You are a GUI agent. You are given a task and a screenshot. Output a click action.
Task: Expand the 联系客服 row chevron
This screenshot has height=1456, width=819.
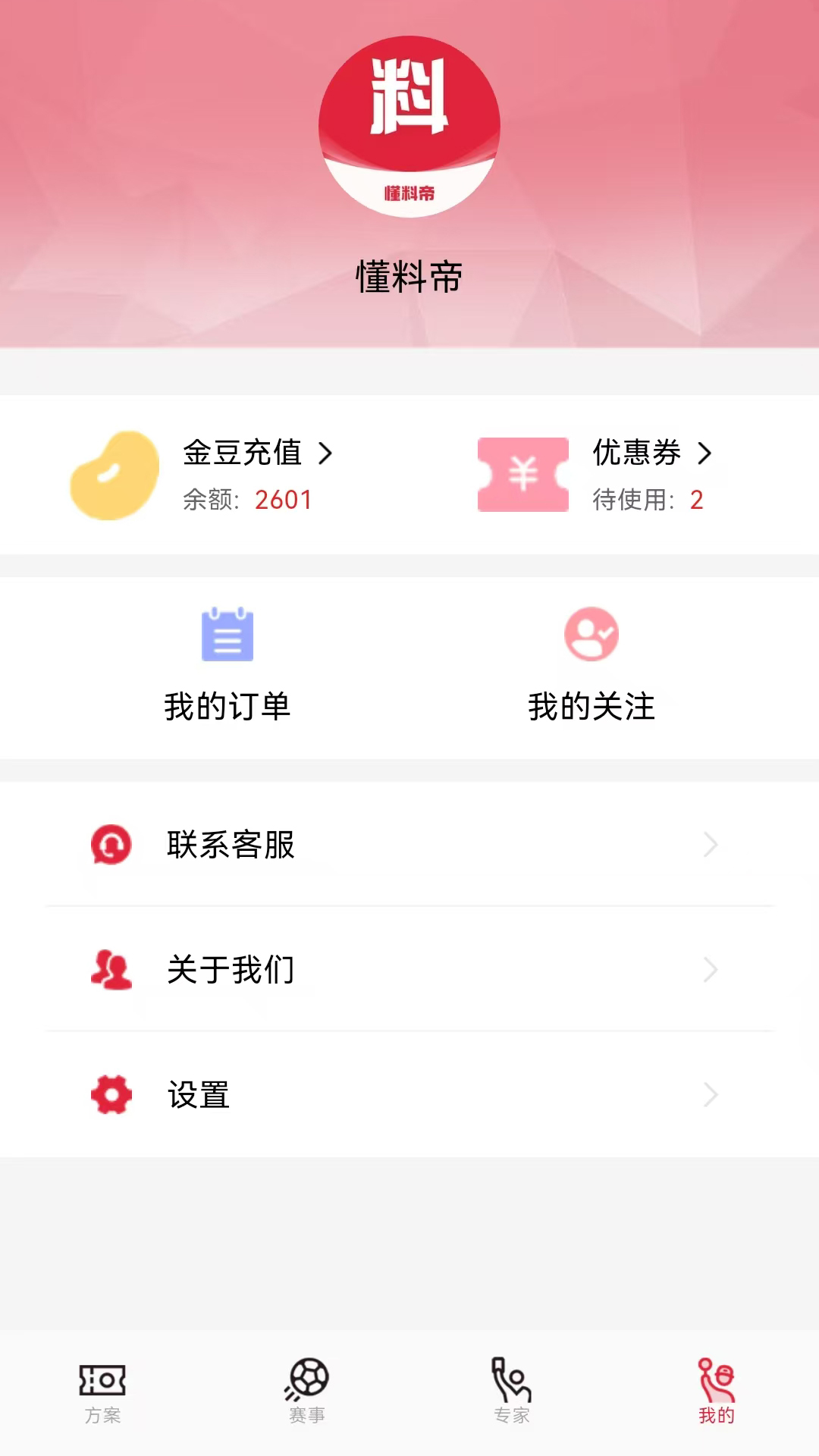click(711, 844)
